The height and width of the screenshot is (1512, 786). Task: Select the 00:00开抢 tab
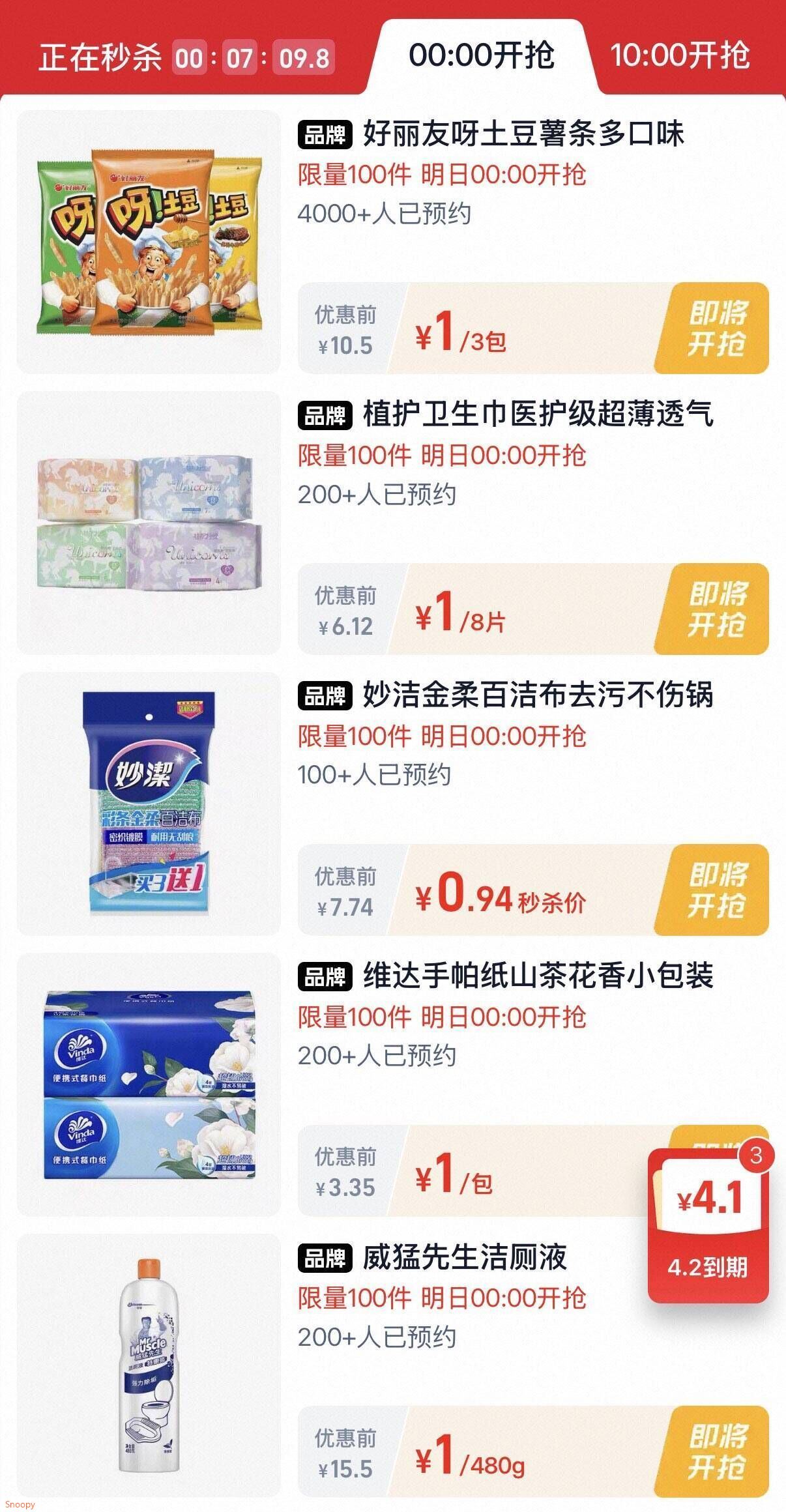tap(482, 55)
